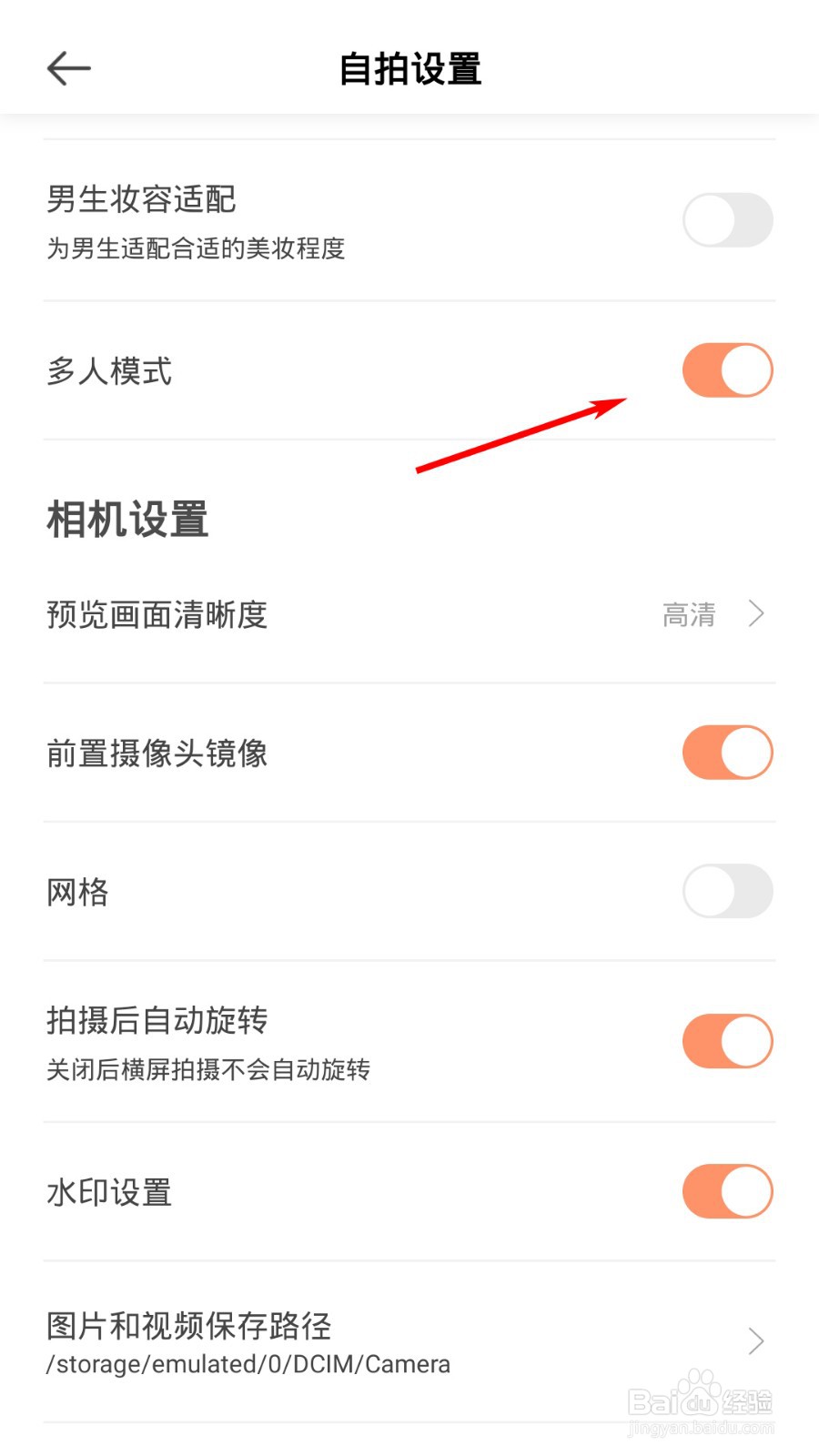Turn off the 前置摄像头镜像 toggle

[x=726, y=753]
